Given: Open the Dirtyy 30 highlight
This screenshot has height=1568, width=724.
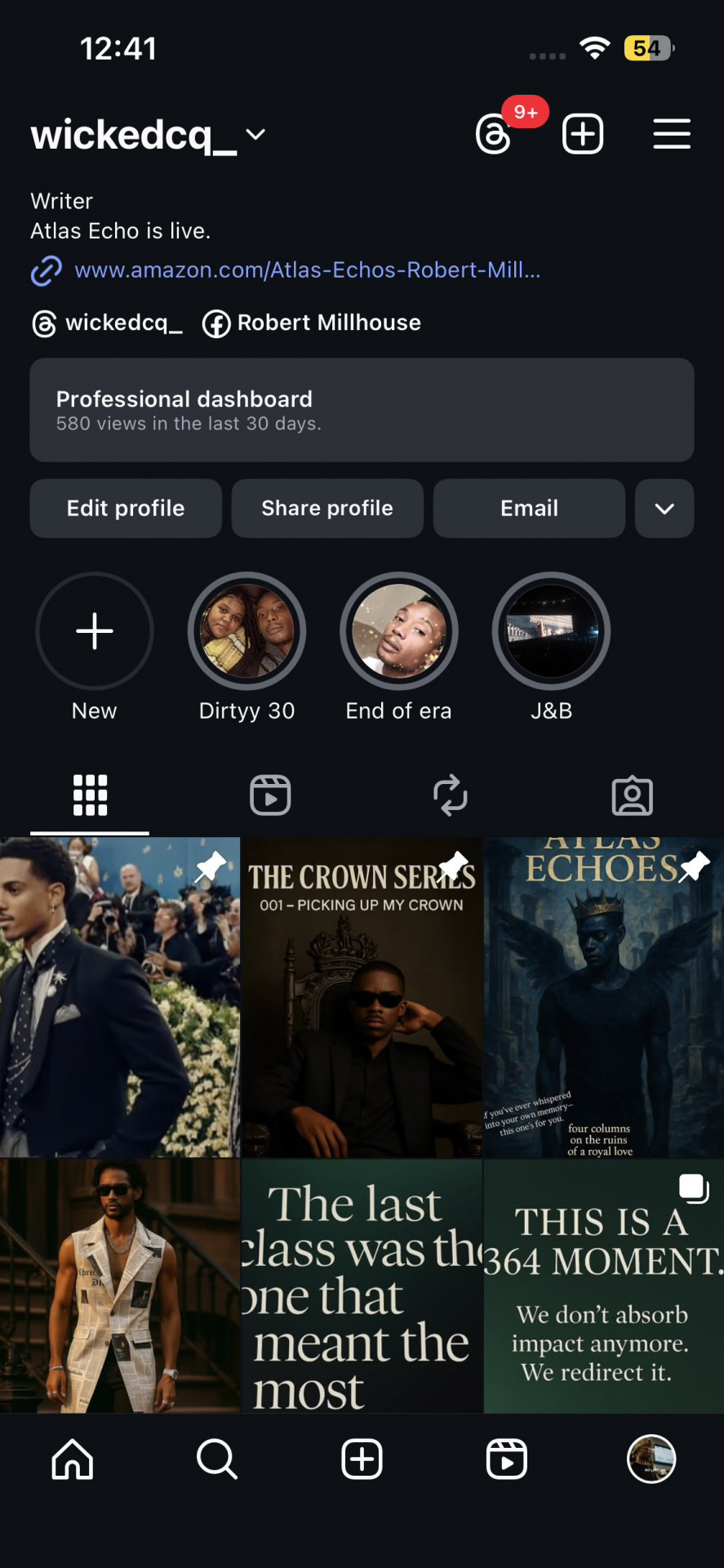Looking at the screenshot, I should click(247, 631).
